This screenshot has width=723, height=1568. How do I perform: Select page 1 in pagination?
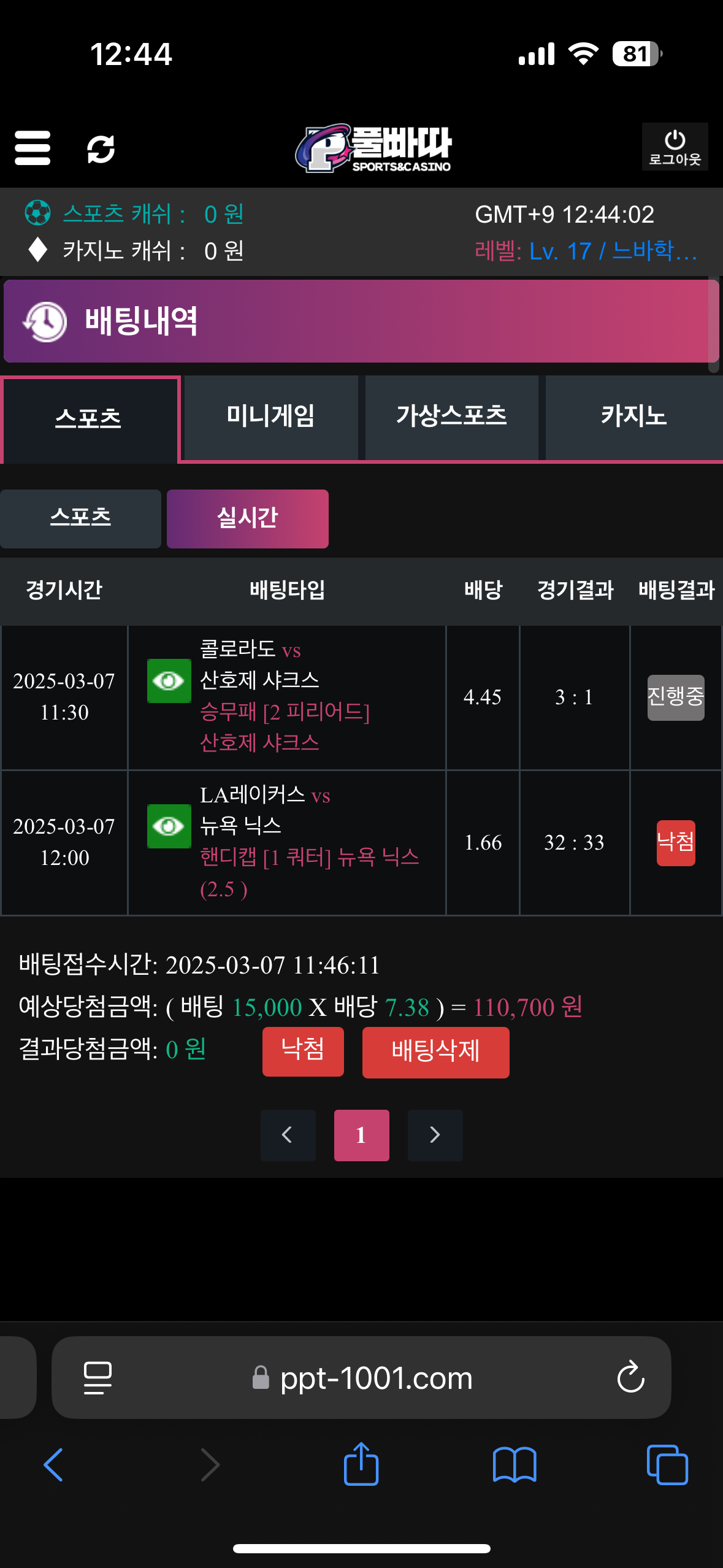click(361, 1135)
